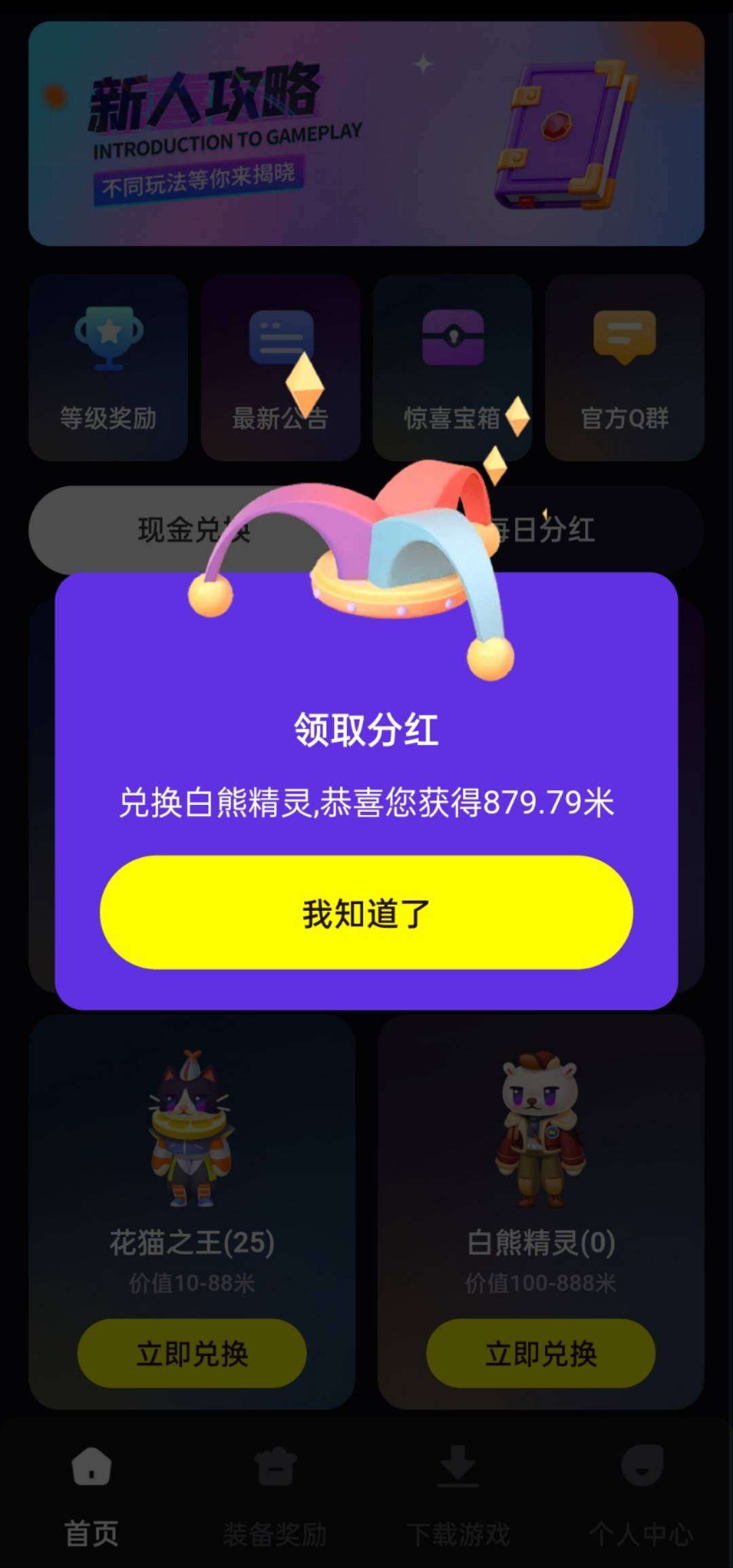Screen dimensions: 733x1568
Task: Open the 新人攻略 banner
Action: (366, 134)
